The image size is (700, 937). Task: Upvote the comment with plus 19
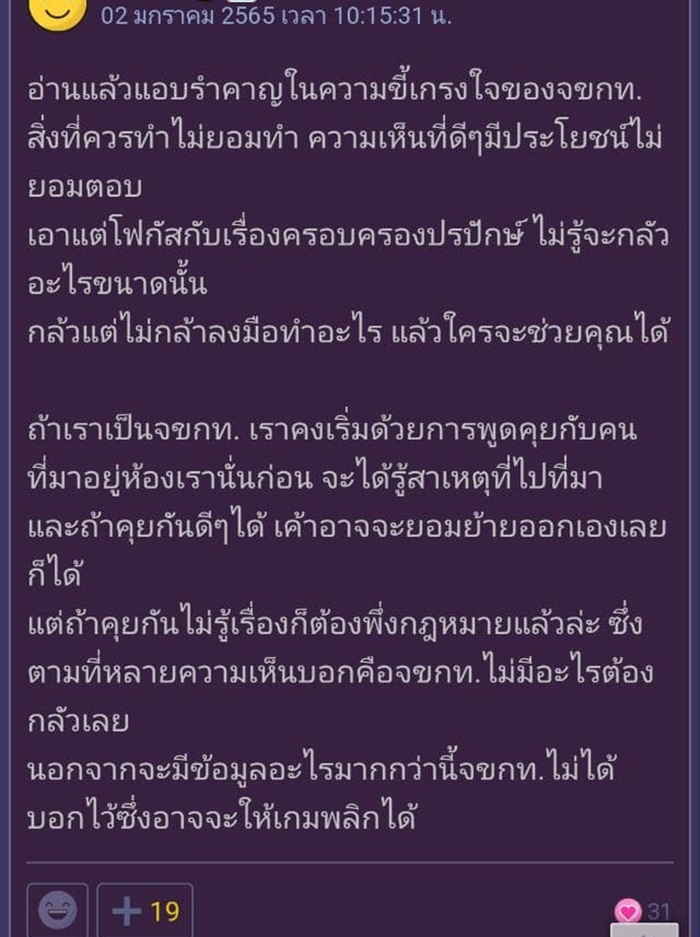(x=145, y=911)
